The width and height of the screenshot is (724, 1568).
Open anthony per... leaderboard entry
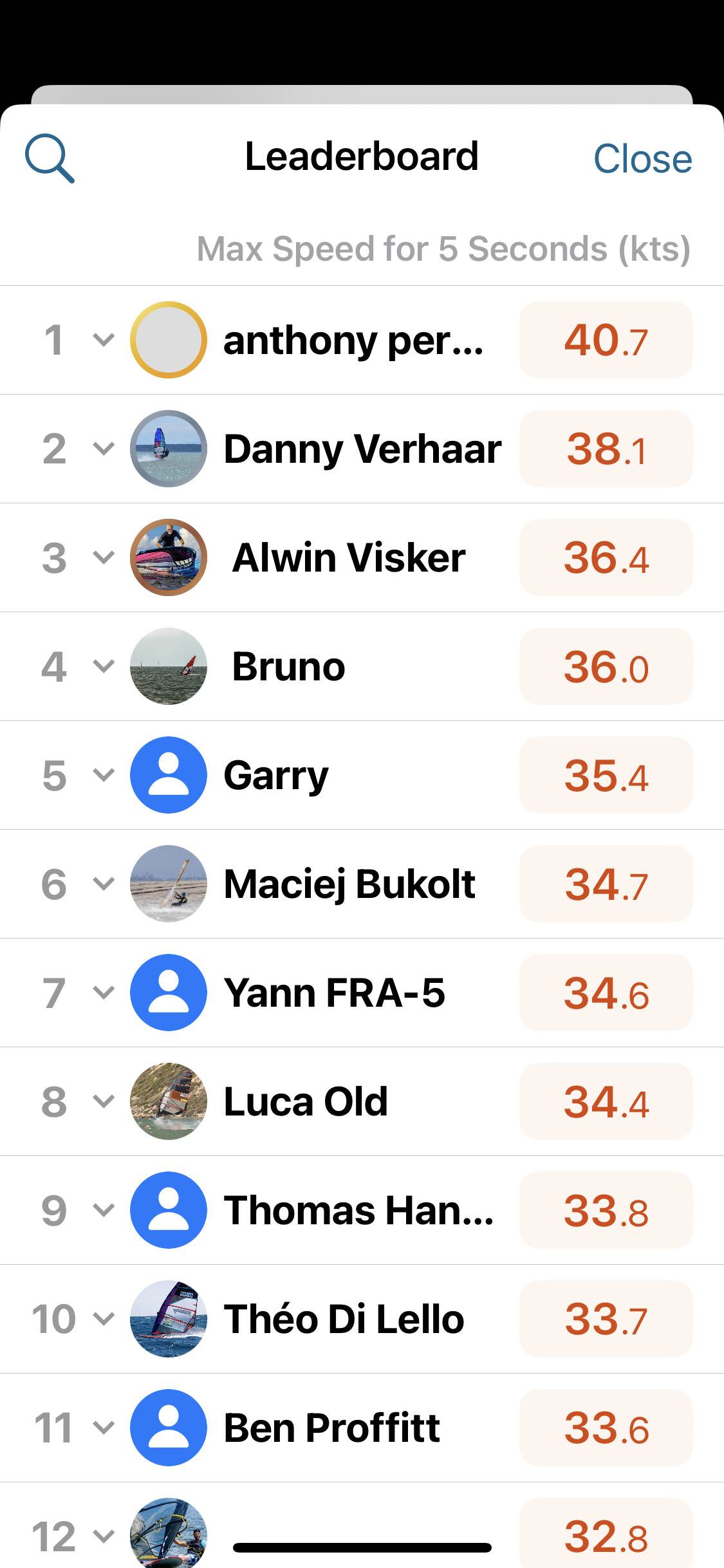353,340
